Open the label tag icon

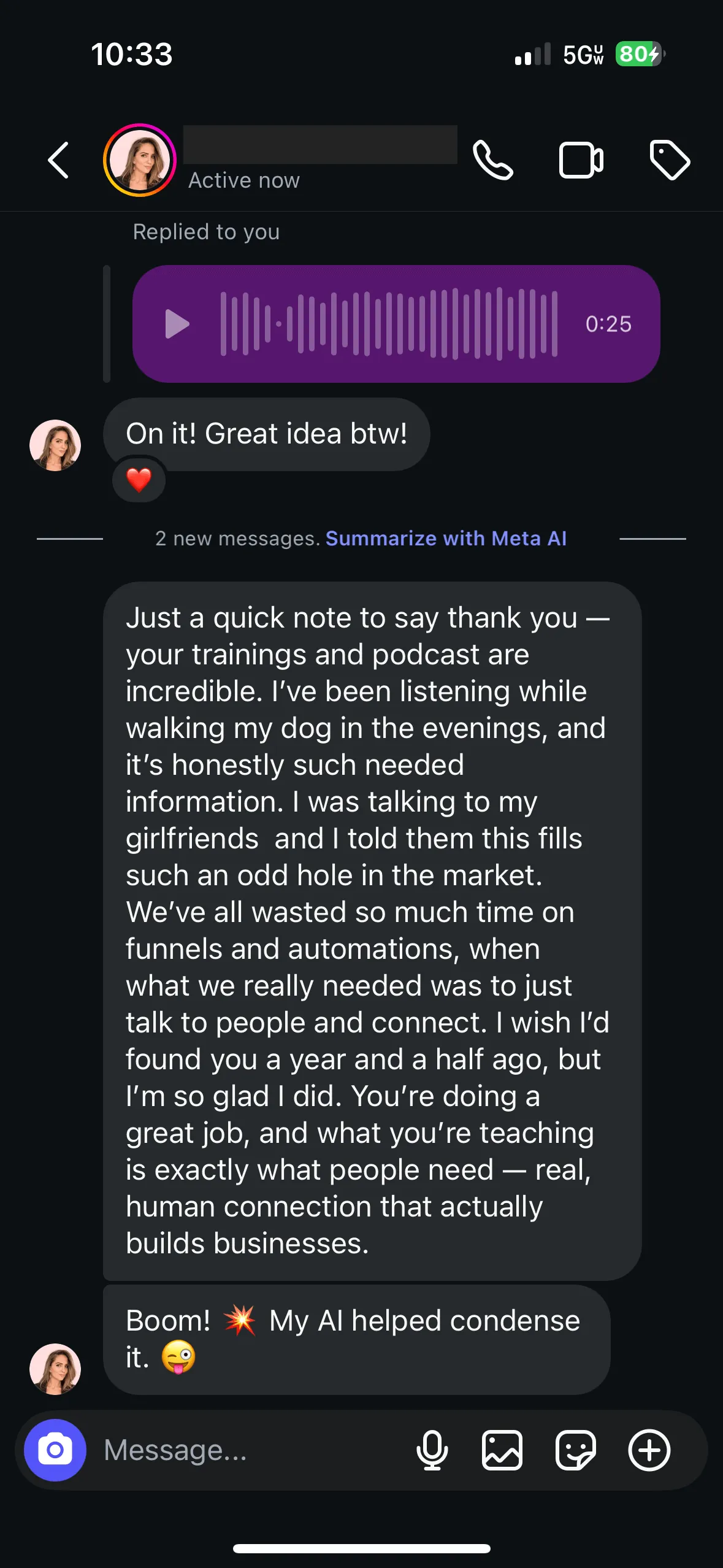click(x=670, y=161)
